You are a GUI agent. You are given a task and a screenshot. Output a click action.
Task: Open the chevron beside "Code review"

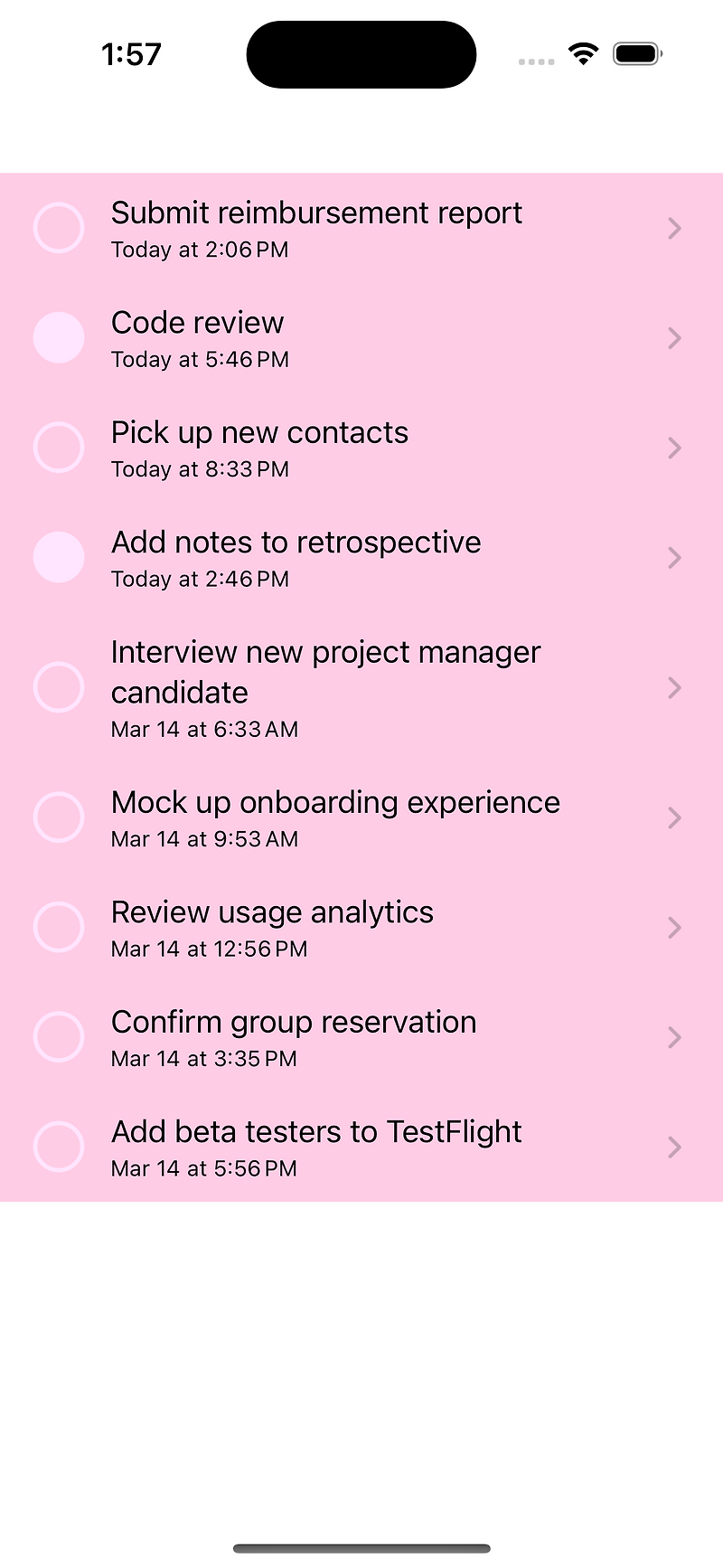point(674,337)
